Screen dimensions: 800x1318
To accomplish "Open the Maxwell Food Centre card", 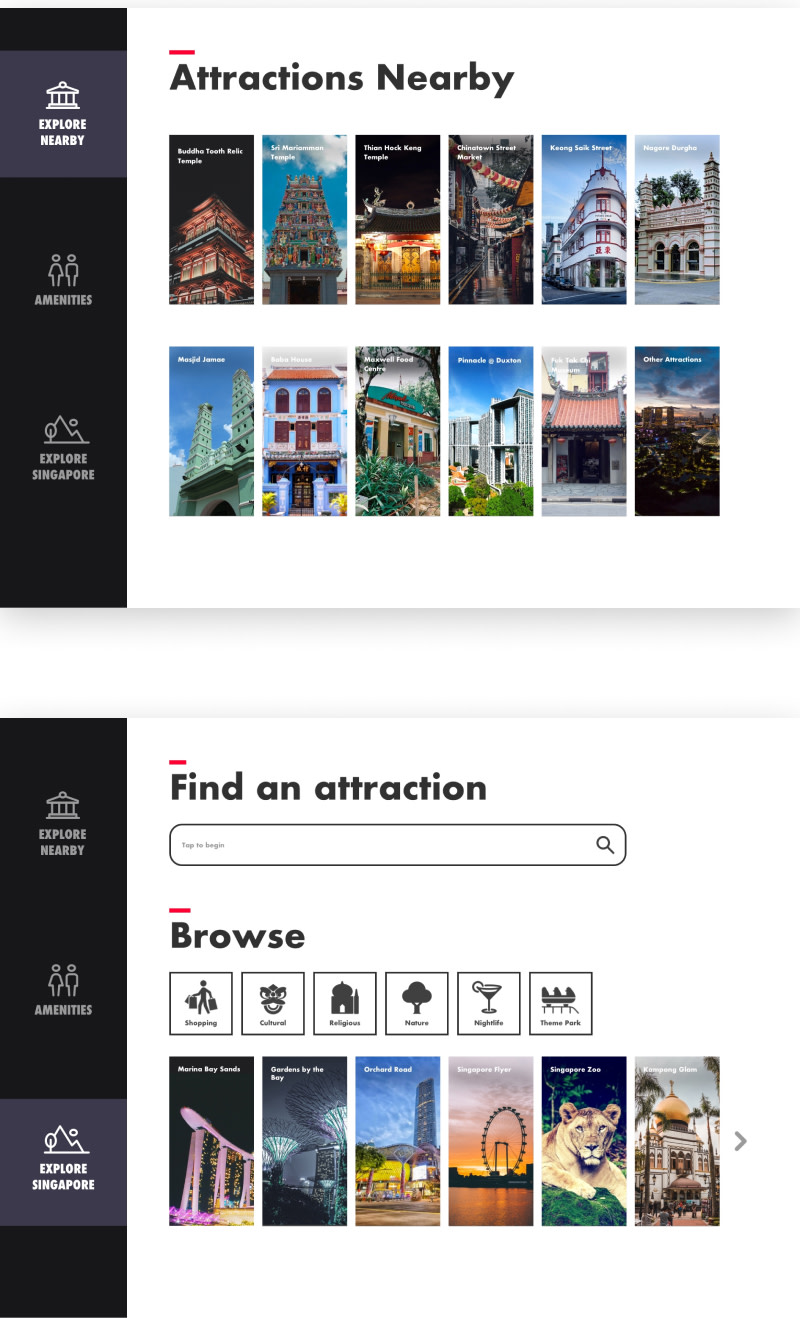I will click(397, 431).
